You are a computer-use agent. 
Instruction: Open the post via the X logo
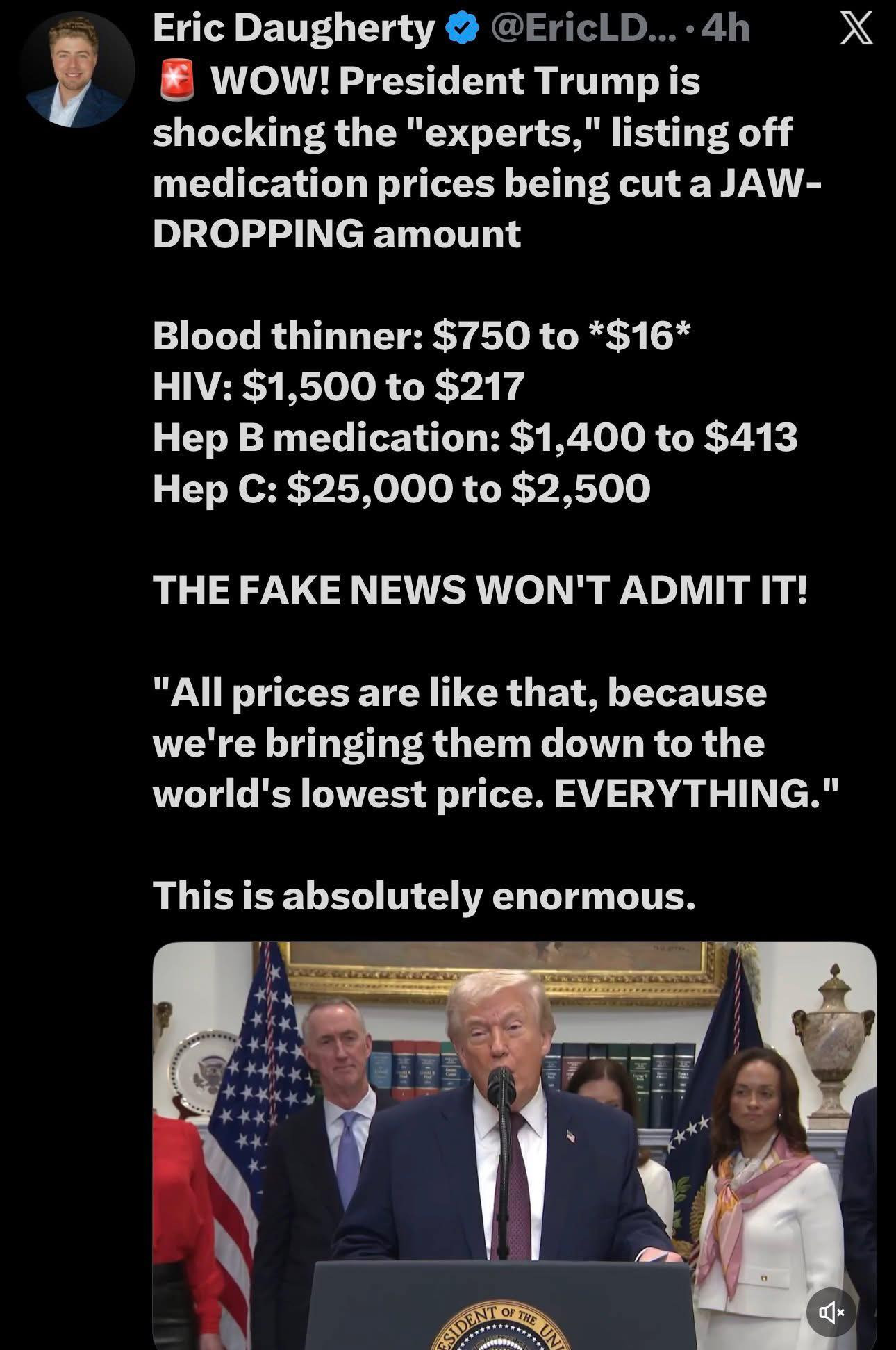pyautogui.click(x=856, y=29)
